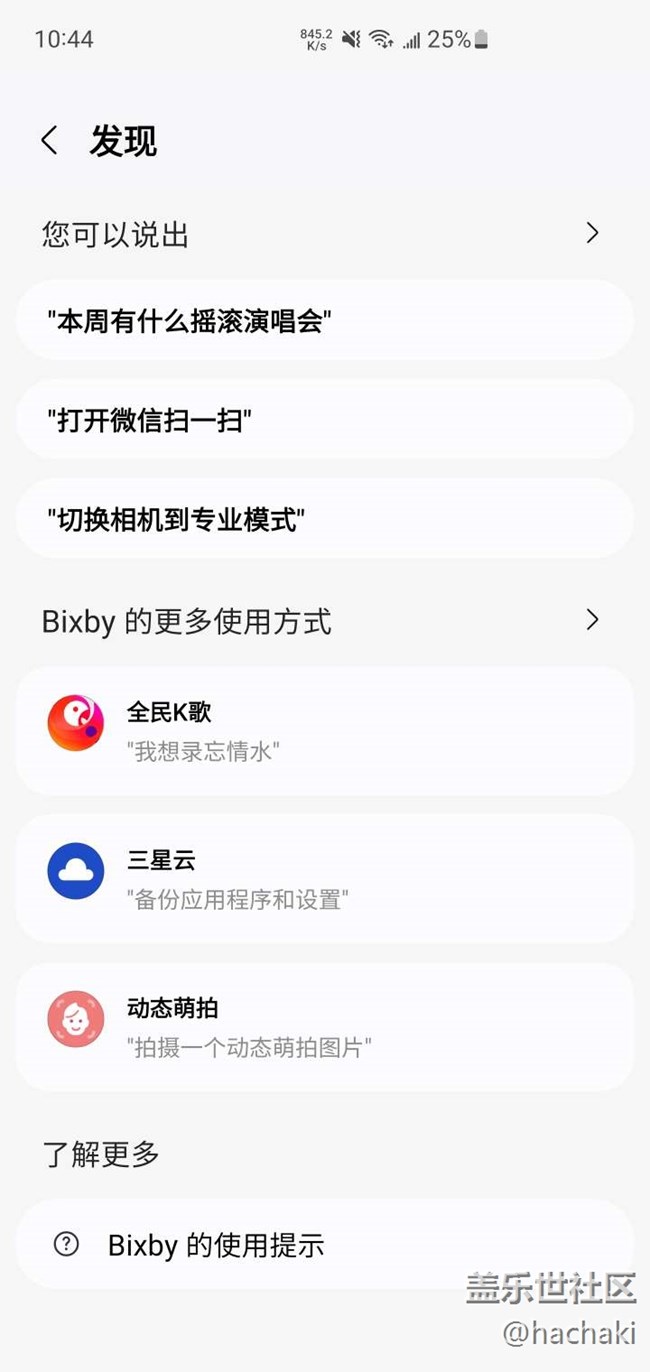The height and width of the screenshot is (1372, 650).
Task: Open the 全民K歌 card
Action: 324,731
